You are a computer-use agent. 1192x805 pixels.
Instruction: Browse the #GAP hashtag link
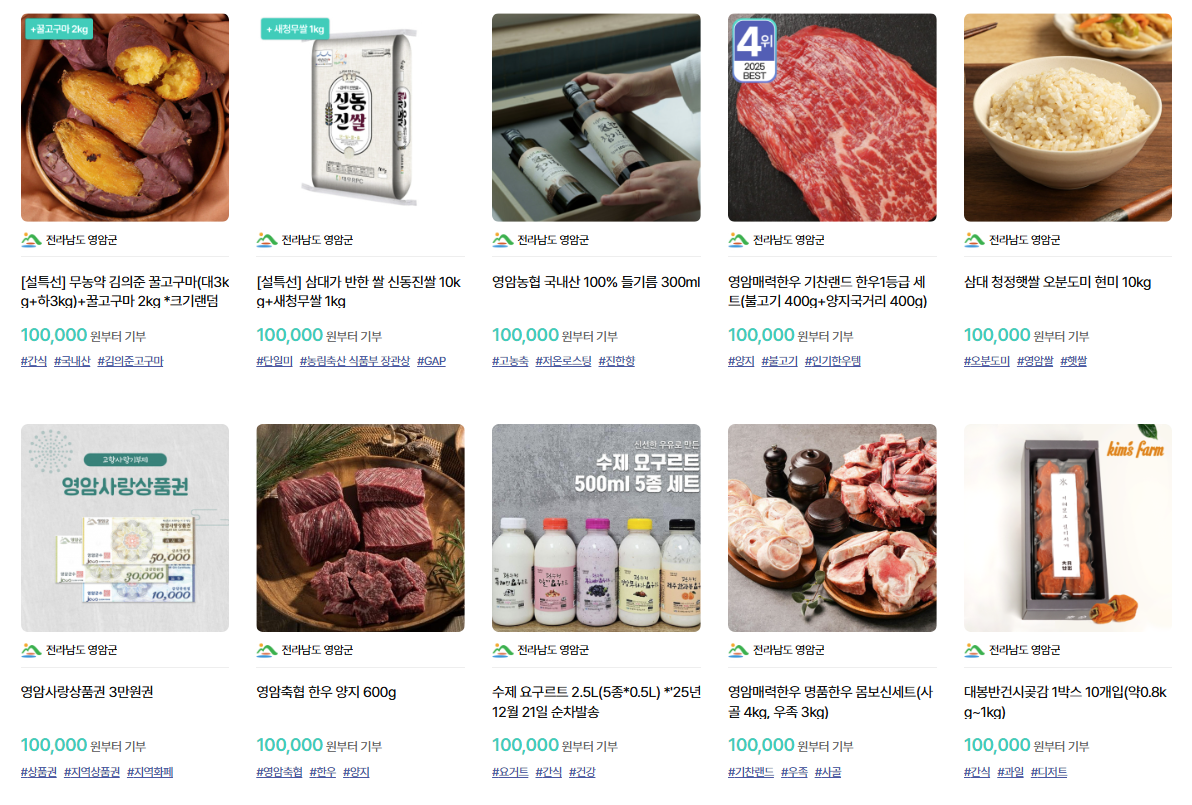tap(431, 361)
